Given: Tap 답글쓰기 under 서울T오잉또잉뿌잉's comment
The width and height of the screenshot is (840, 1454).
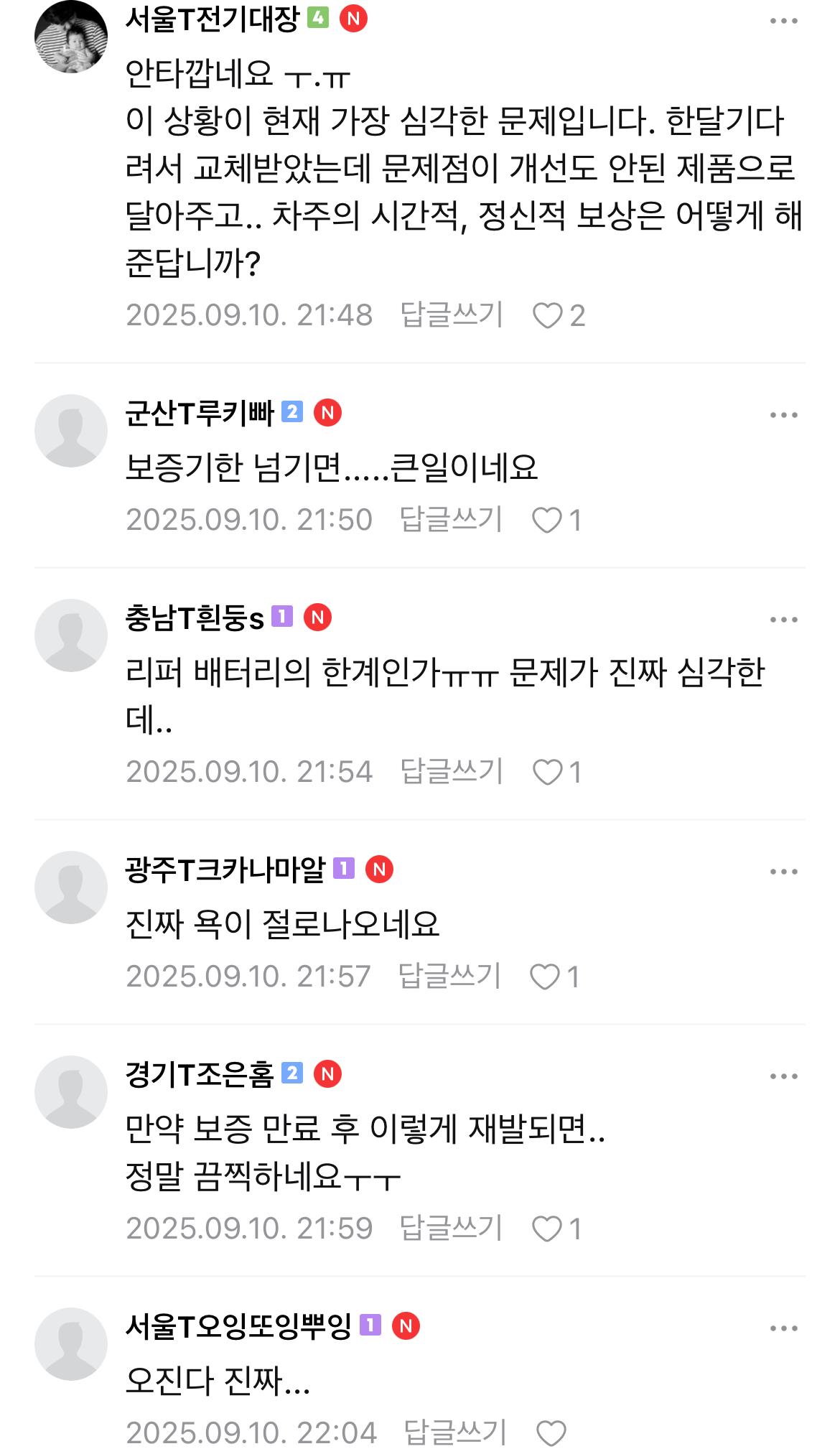Looking at the screenshot, I should [x=455, y=1432].
